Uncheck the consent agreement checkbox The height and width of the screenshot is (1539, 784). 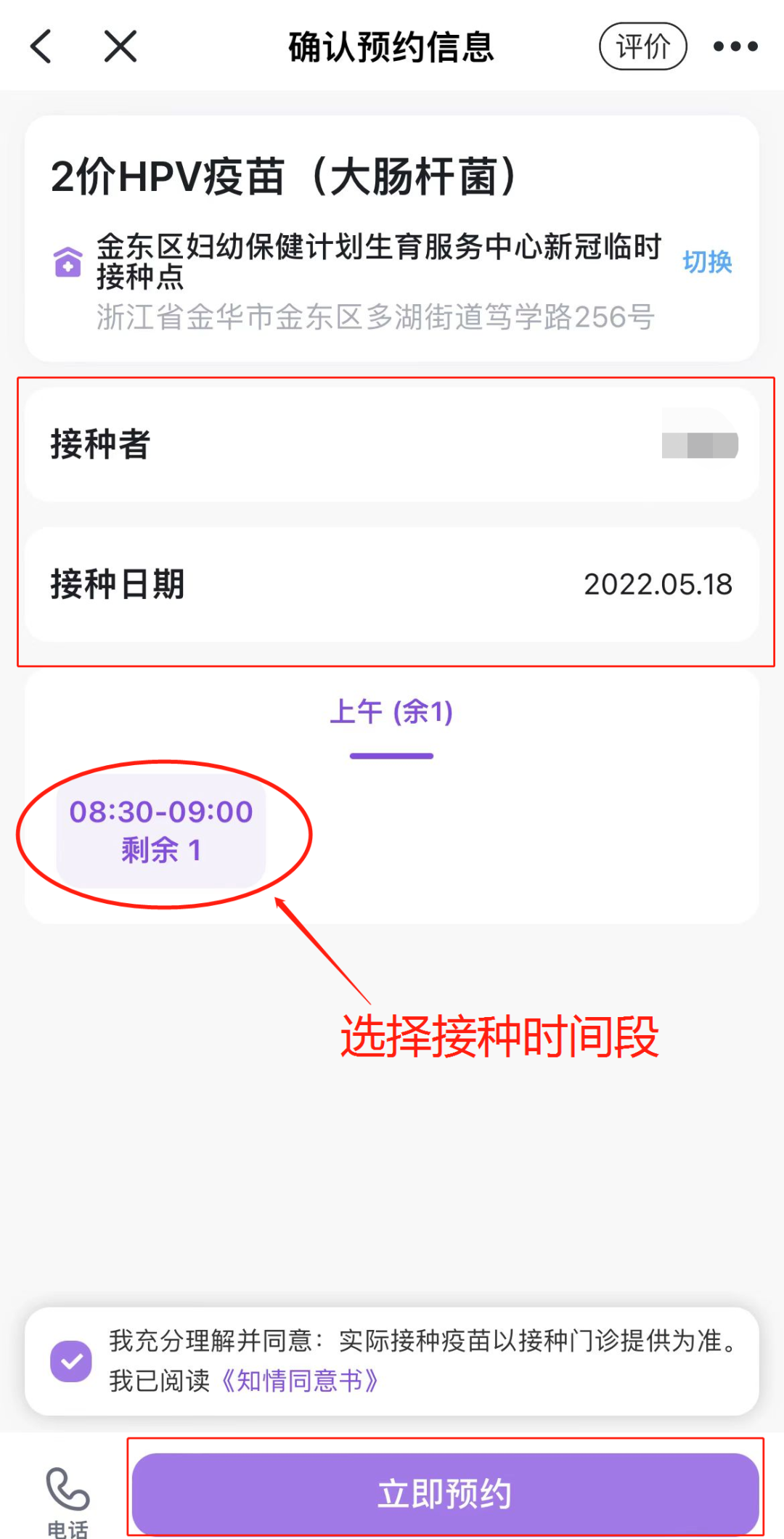pyautogui.click(x=71, y=1361)
